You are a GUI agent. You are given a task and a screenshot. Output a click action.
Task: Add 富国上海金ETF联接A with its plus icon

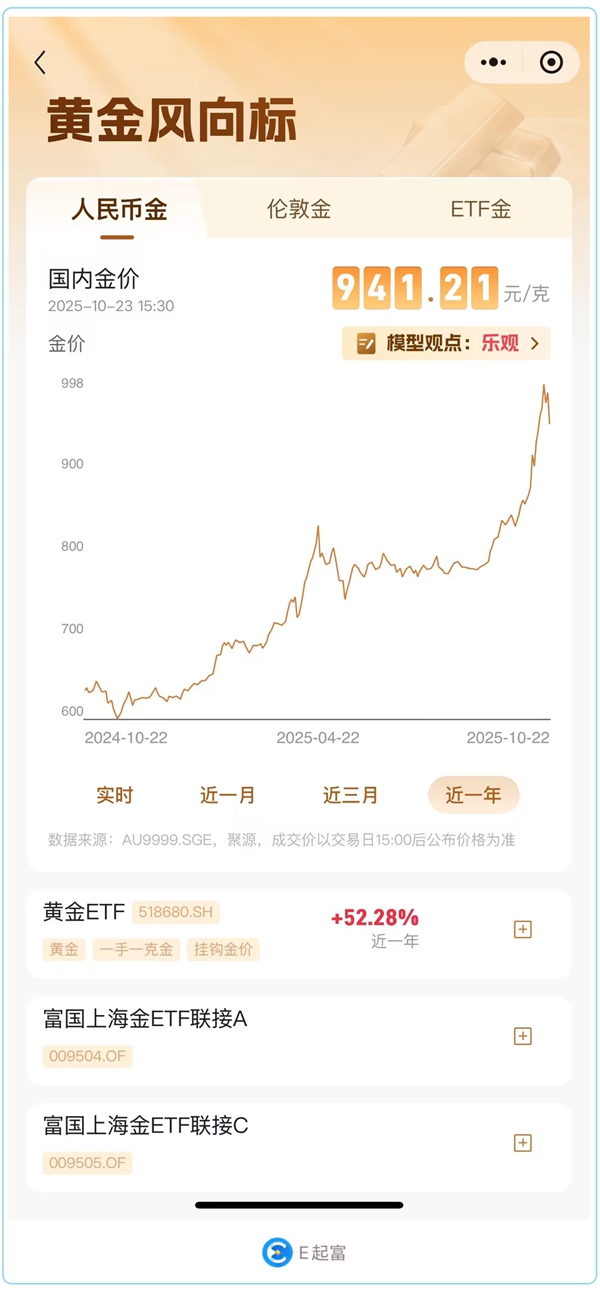point(522,1036)
